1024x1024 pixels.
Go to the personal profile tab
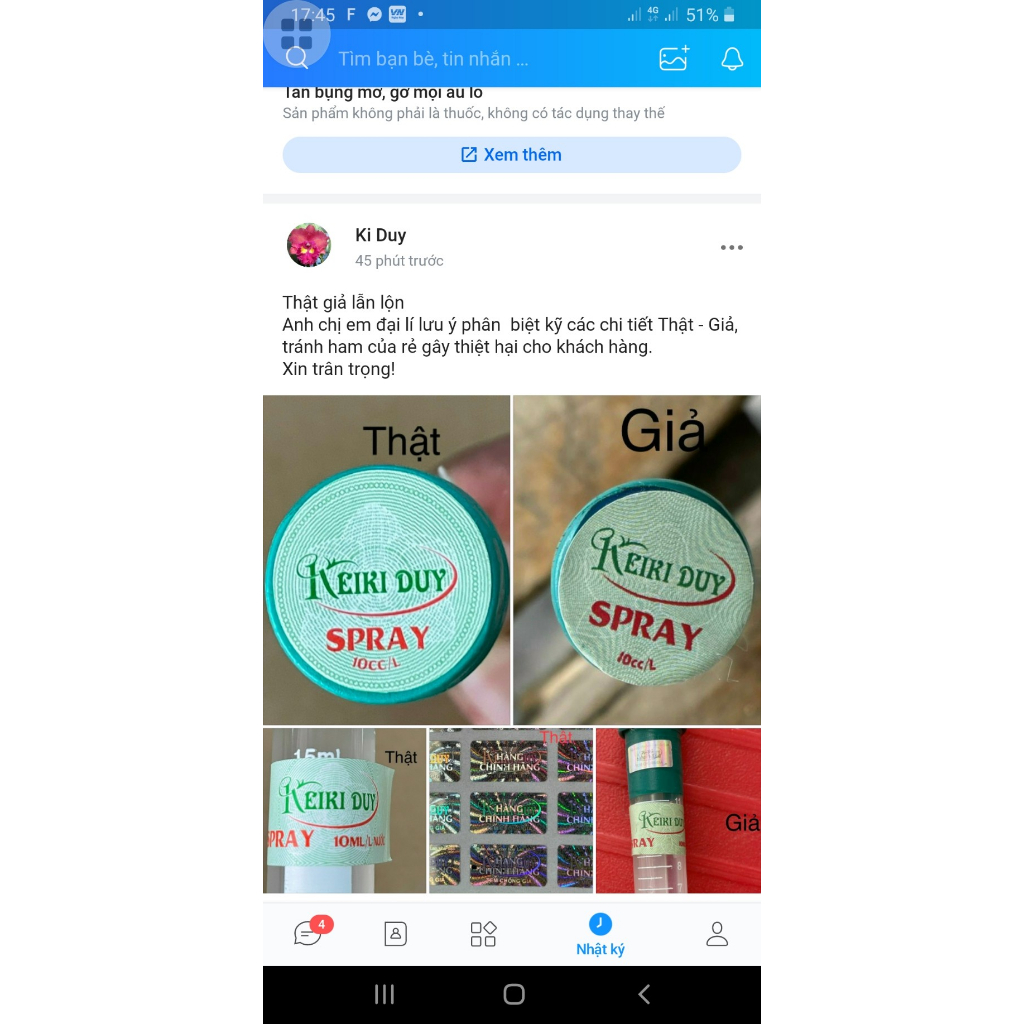717,934
